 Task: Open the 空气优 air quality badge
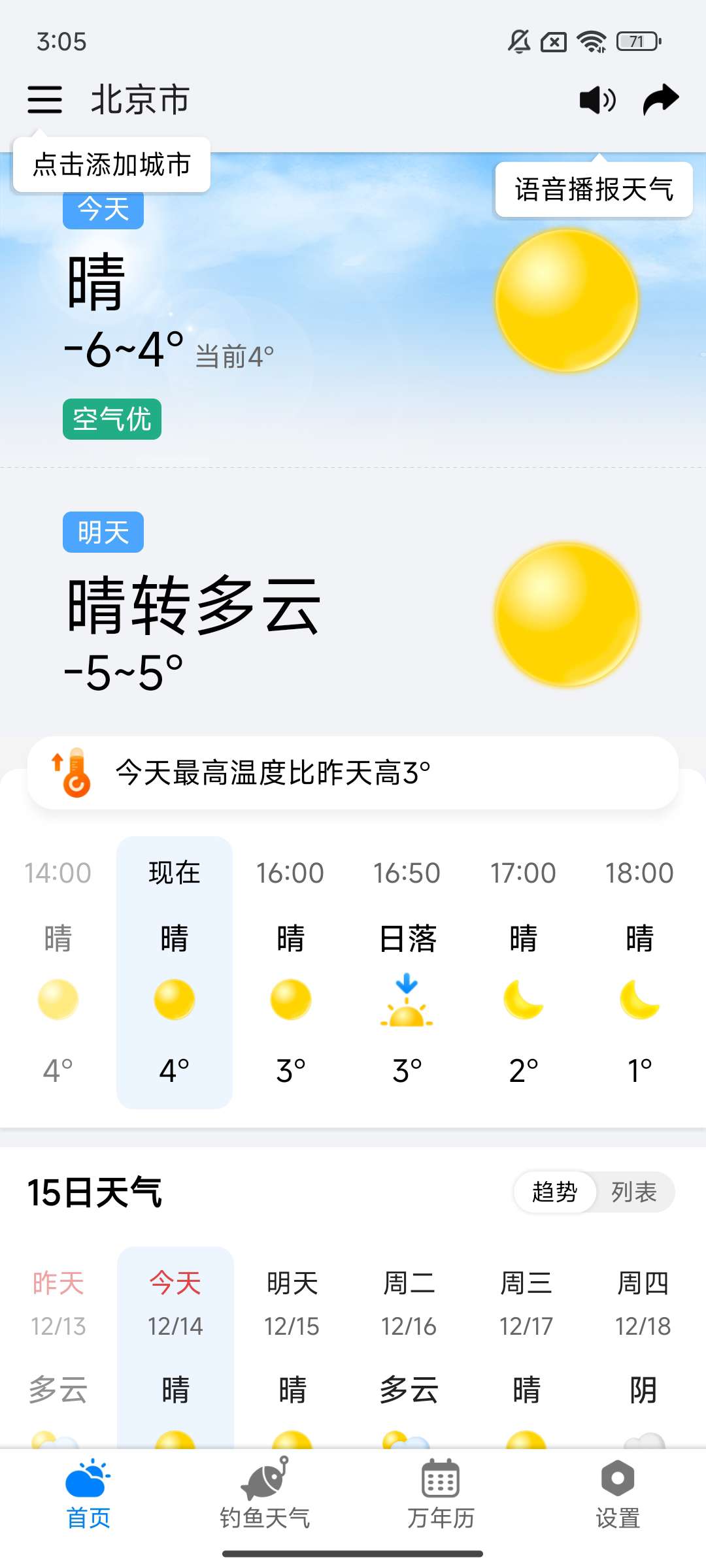(x=112, y=419)
